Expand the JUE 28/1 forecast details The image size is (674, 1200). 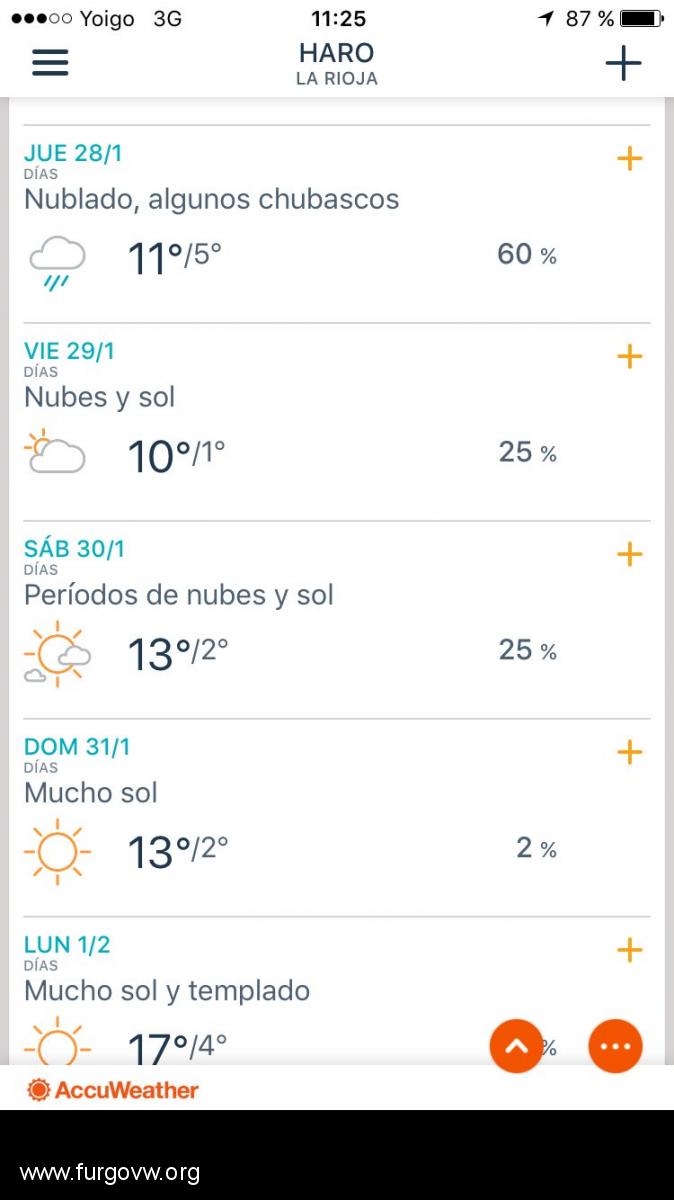(629, 158)
